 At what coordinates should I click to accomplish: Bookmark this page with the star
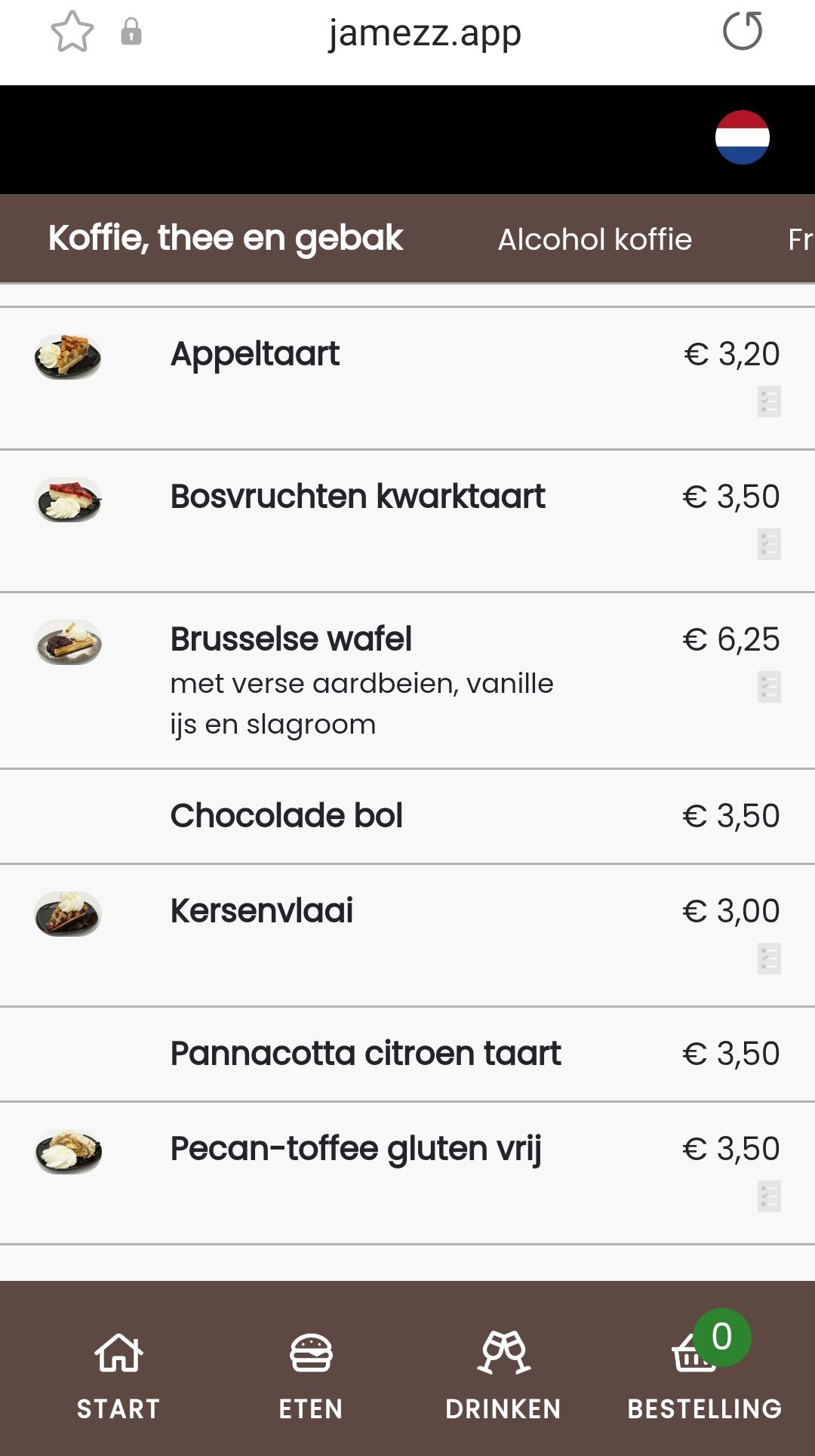(72, 32)
